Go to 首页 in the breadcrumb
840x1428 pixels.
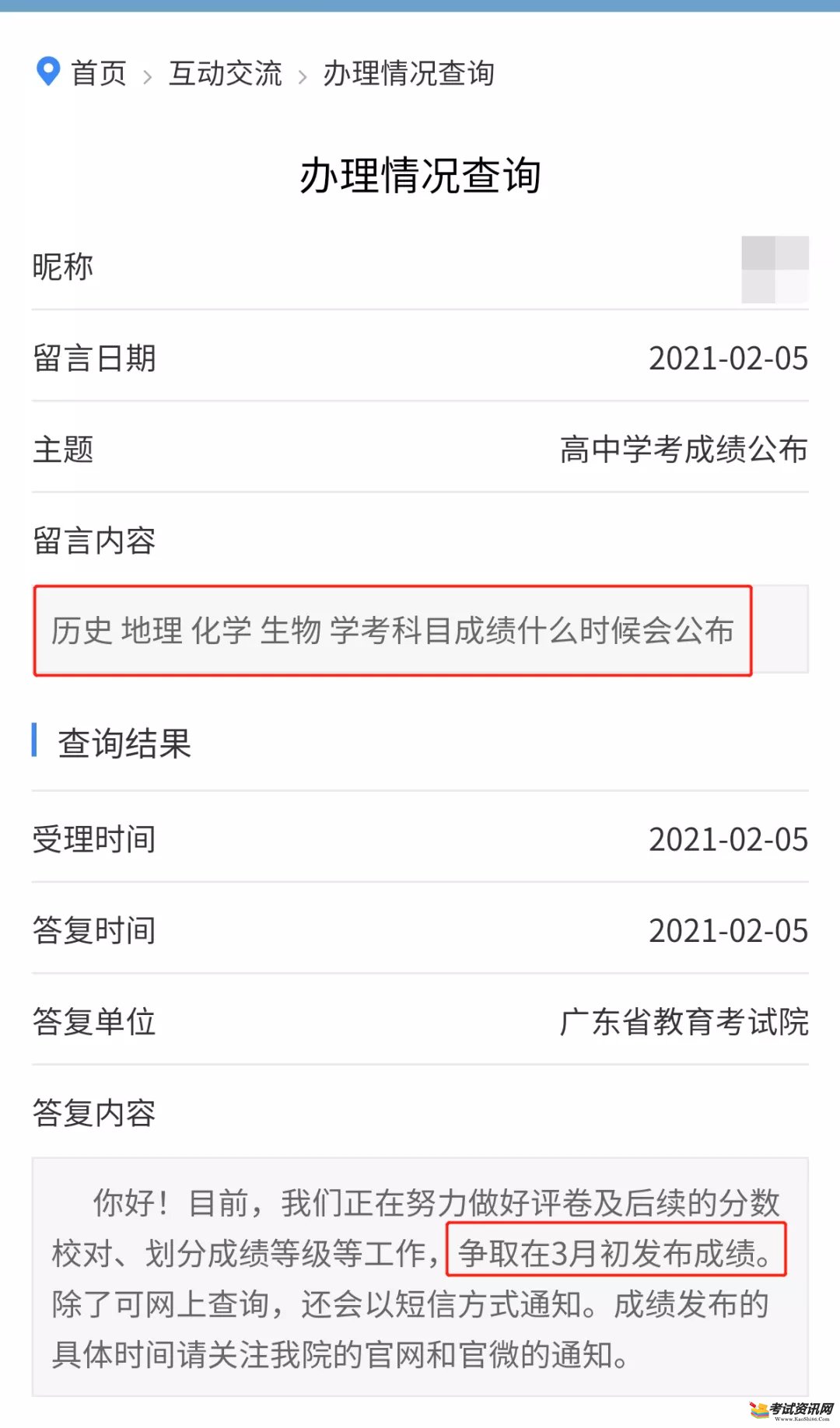pyautogui.click(x=99, y=74)
